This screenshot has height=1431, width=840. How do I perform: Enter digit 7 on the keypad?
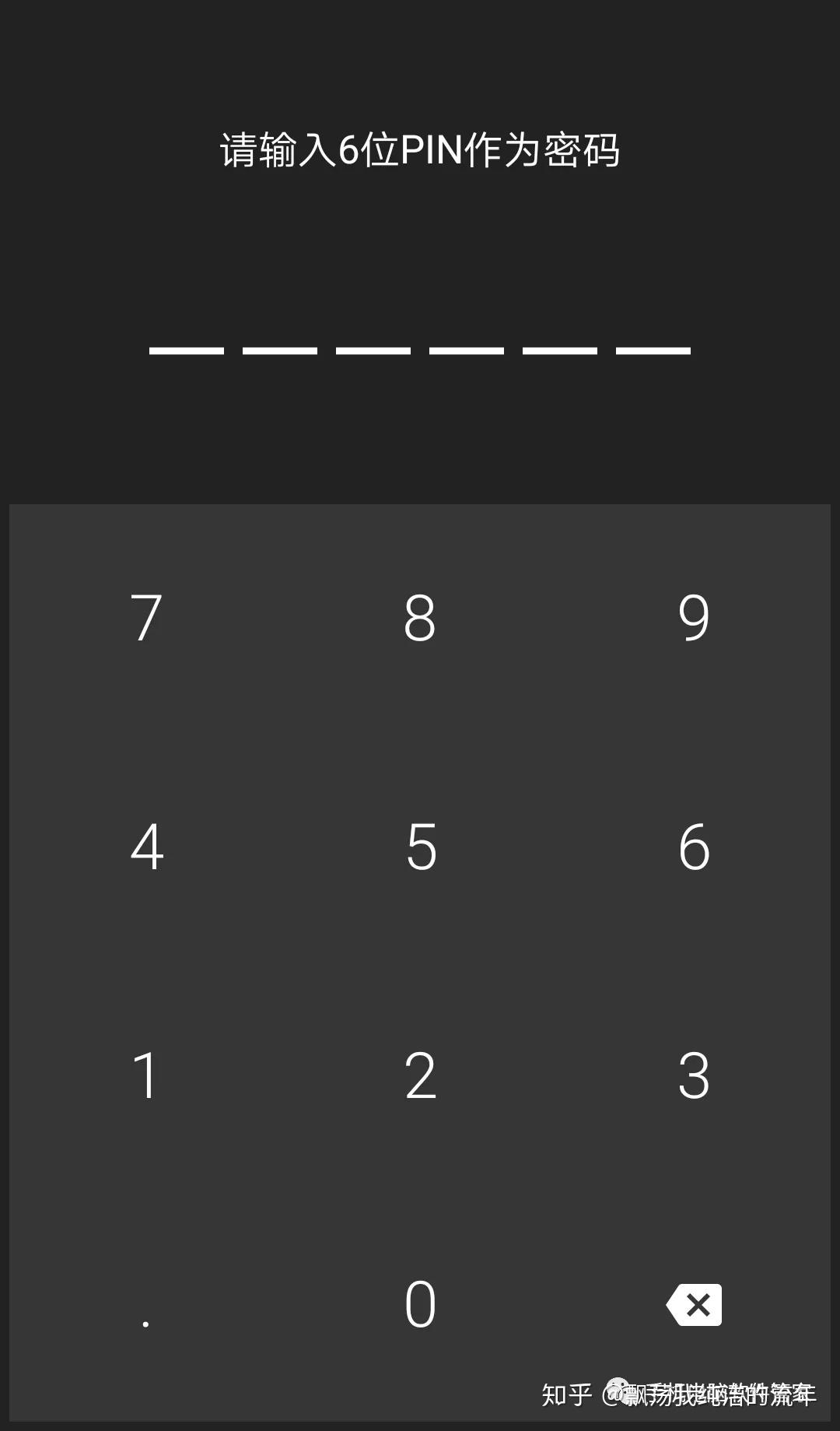(x=146, y=618)
